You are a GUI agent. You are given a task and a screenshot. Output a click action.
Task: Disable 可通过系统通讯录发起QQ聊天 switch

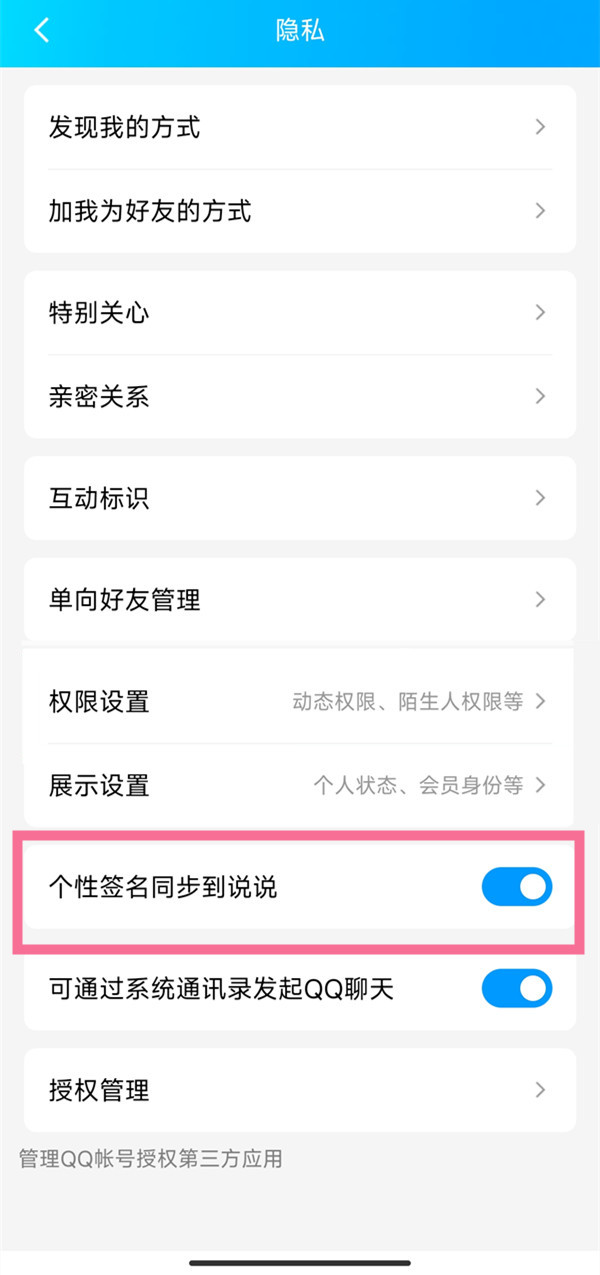point(516,989)
